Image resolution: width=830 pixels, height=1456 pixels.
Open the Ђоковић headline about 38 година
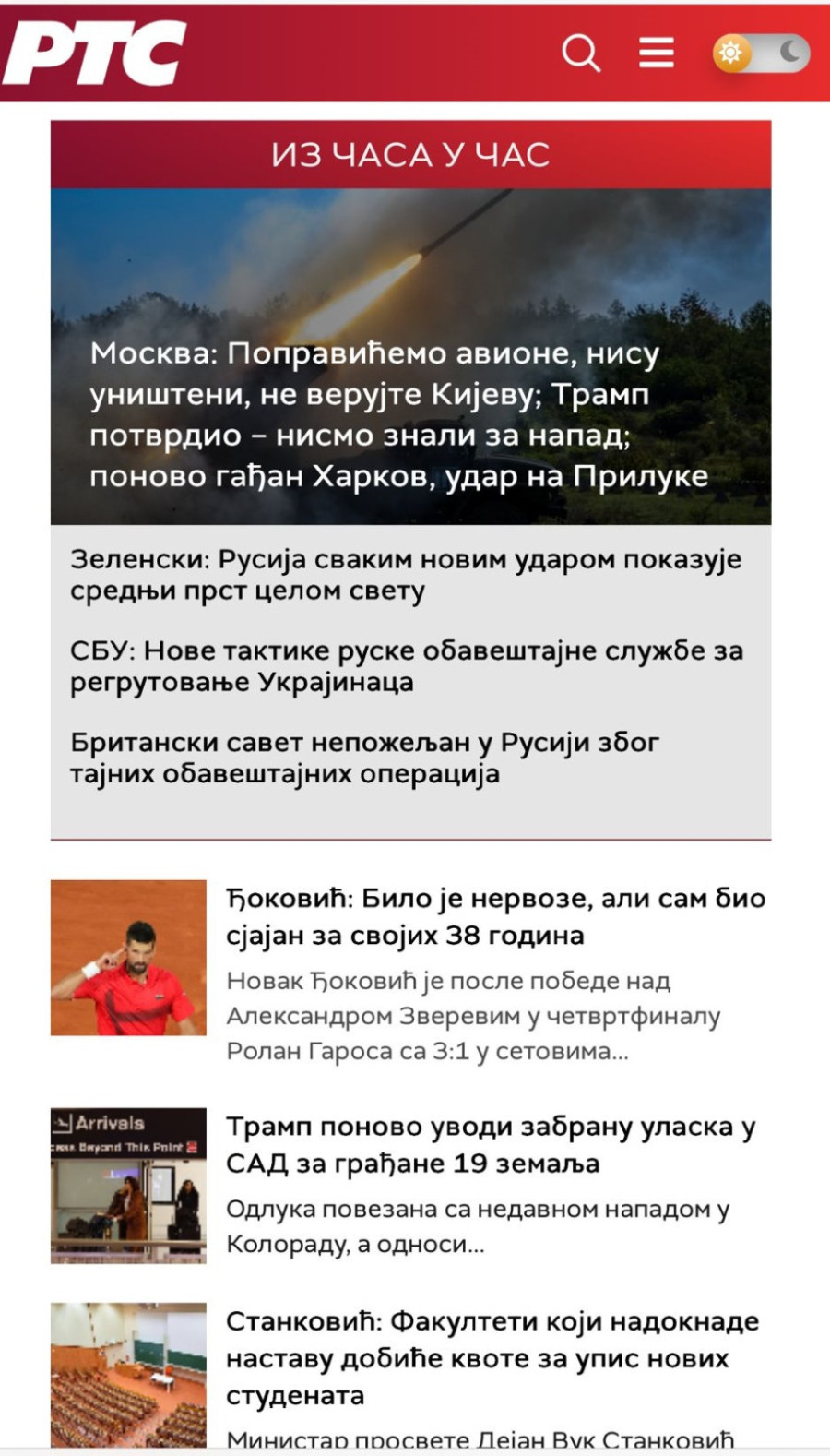[495, 916]
